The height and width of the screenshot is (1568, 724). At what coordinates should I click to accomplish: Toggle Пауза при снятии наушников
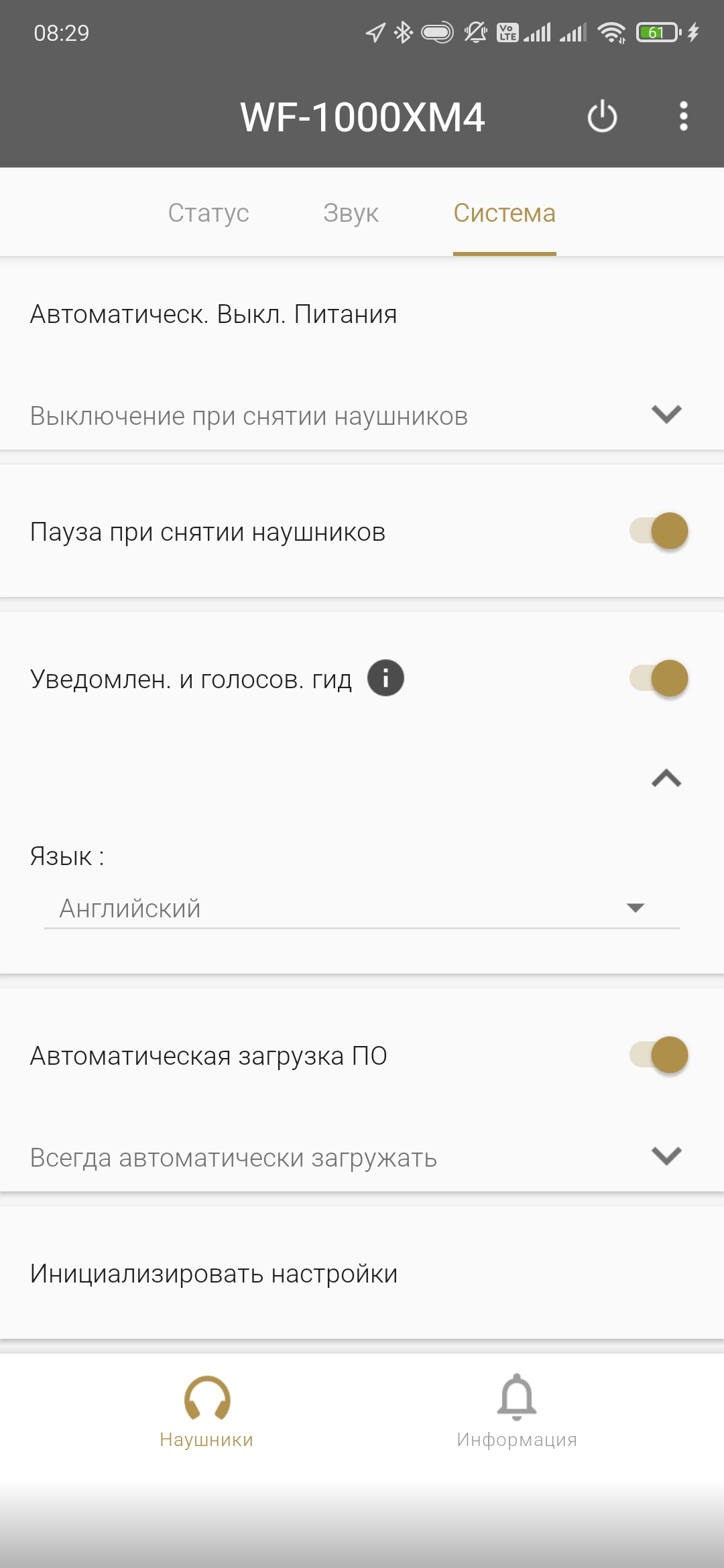[x=660, y=531]
